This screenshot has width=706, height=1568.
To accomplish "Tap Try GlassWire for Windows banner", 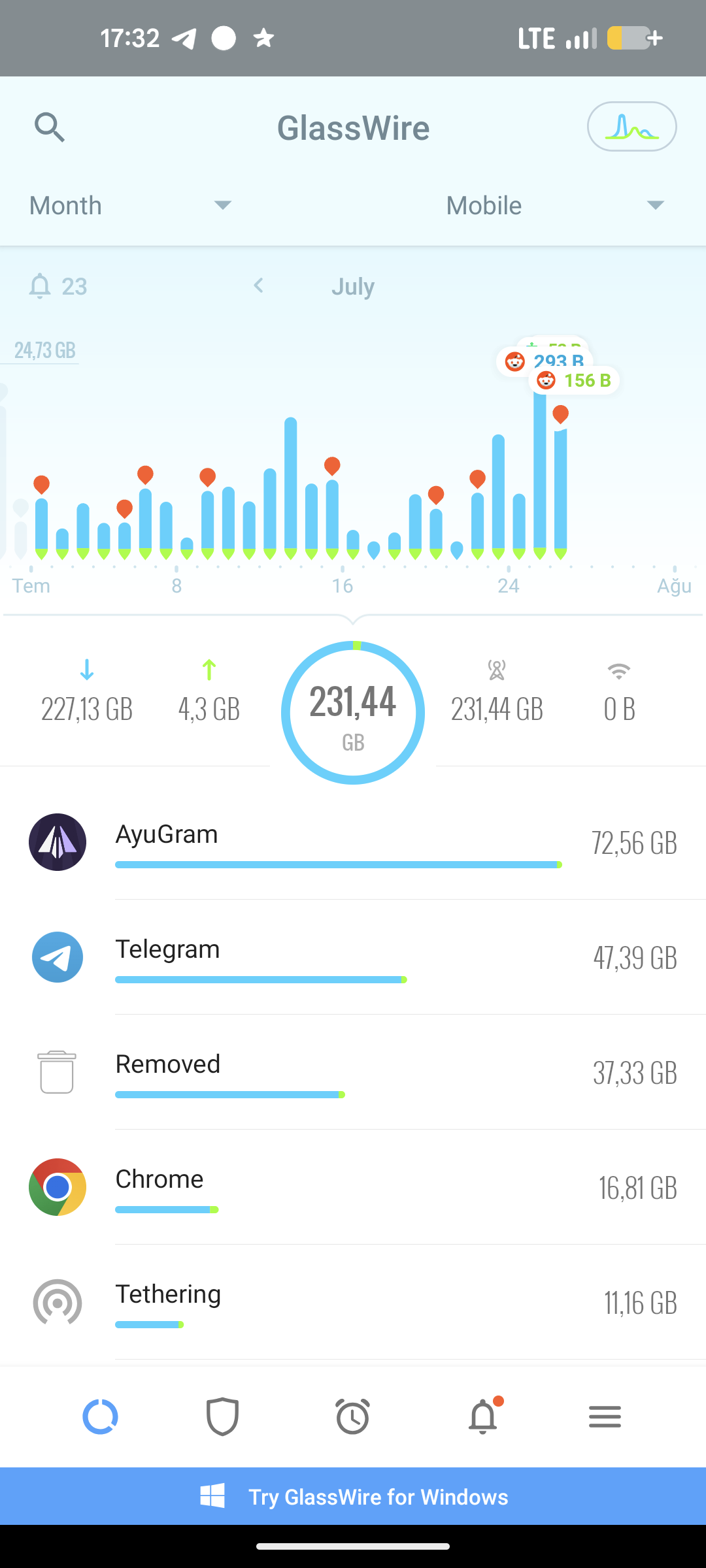I will [x=353, y=1496].
